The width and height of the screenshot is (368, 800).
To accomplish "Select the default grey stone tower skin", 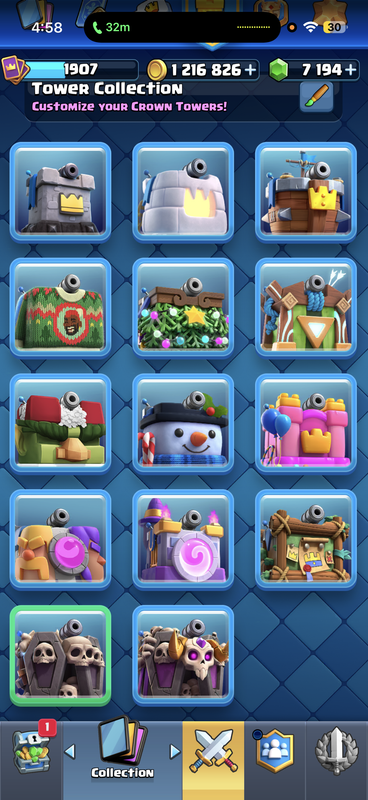I will [x=60, y=192].
